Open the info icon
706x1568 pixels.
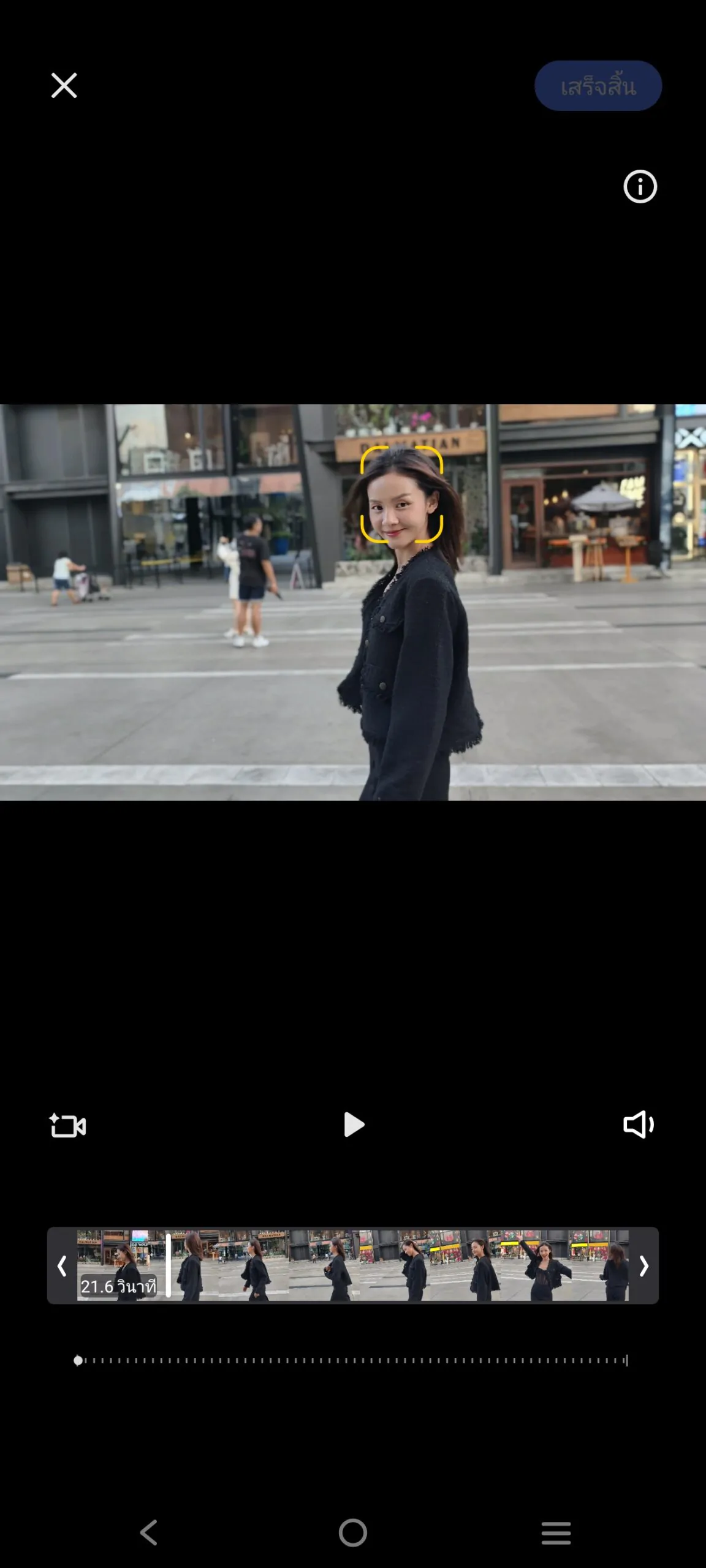[640, 186]
